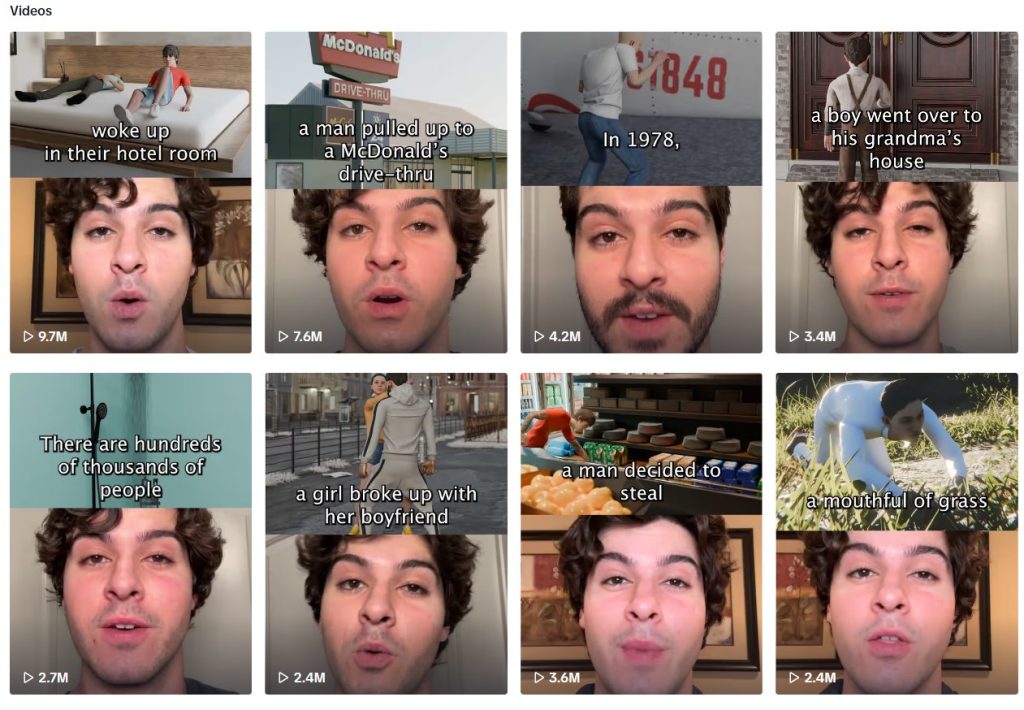Open the 'woke up in their hotel room' video
Screen dimensions: 1024x710
pyautogui.click(x=130, y=192)
